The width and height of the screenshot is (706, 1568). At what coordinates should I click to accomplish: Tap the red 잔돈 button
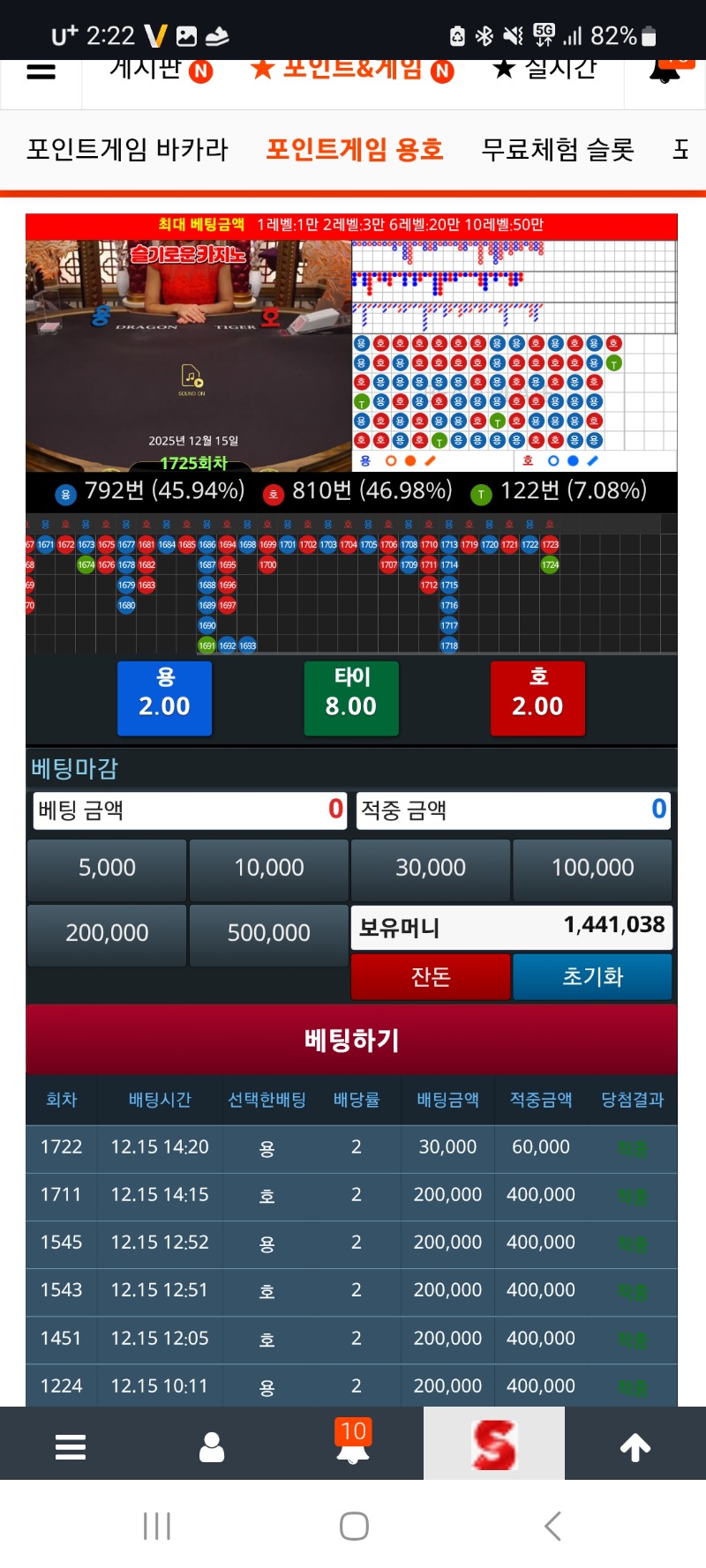[x=431, y=976]
